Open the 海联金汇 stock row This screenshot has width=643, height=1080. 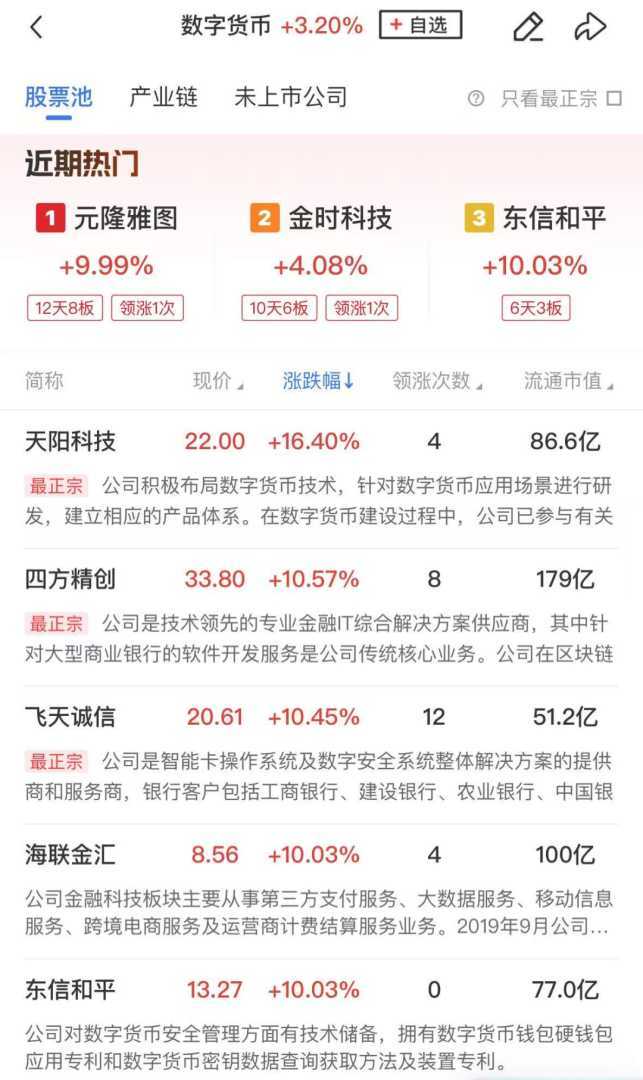click(70, 855)
